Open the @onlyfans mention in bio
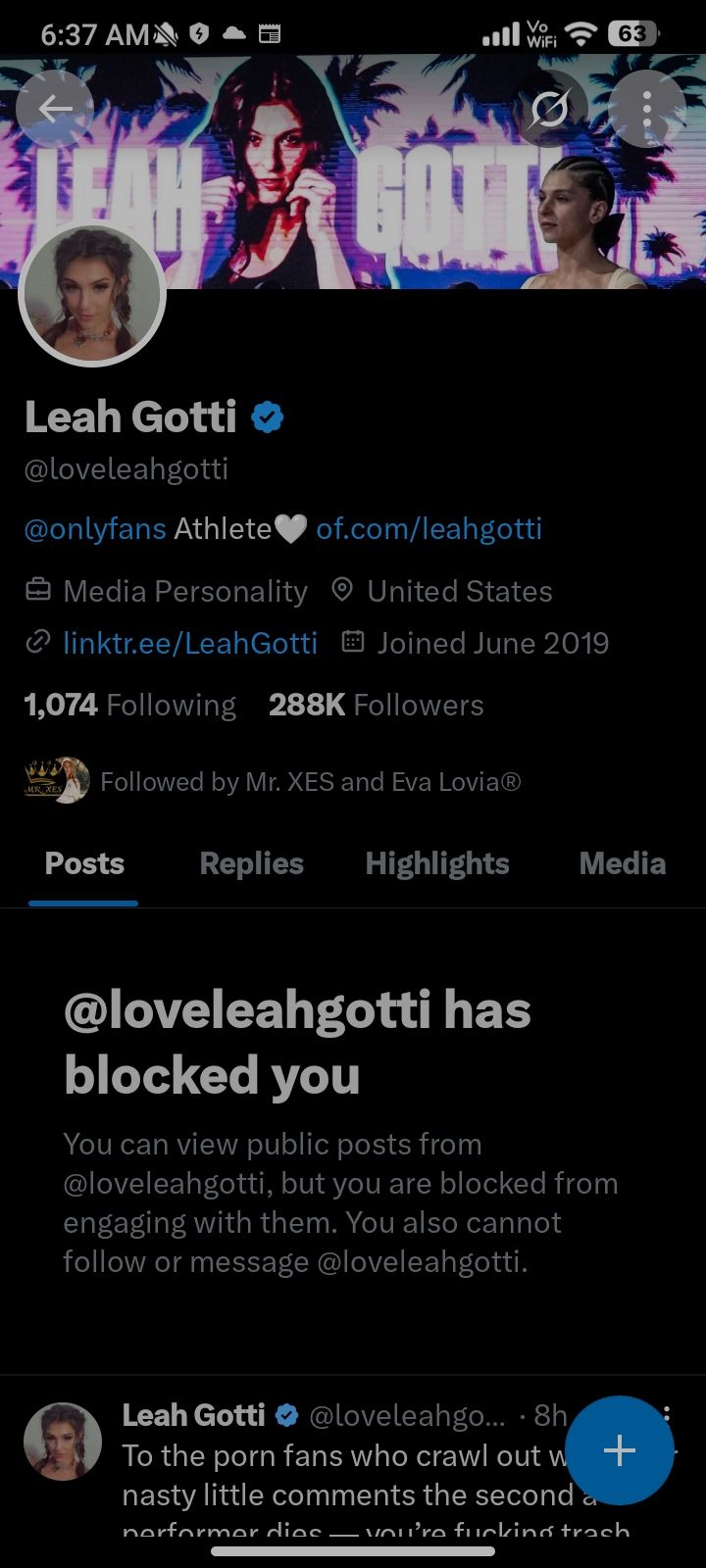 pyautogui.click(x=95, y=529)
